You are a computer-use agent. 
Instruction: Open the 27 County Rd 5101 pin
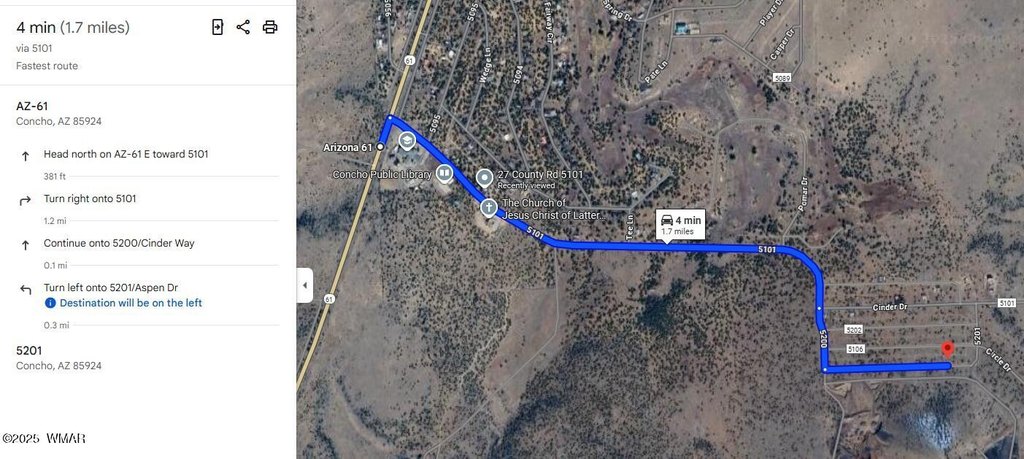tap(485, 178)
